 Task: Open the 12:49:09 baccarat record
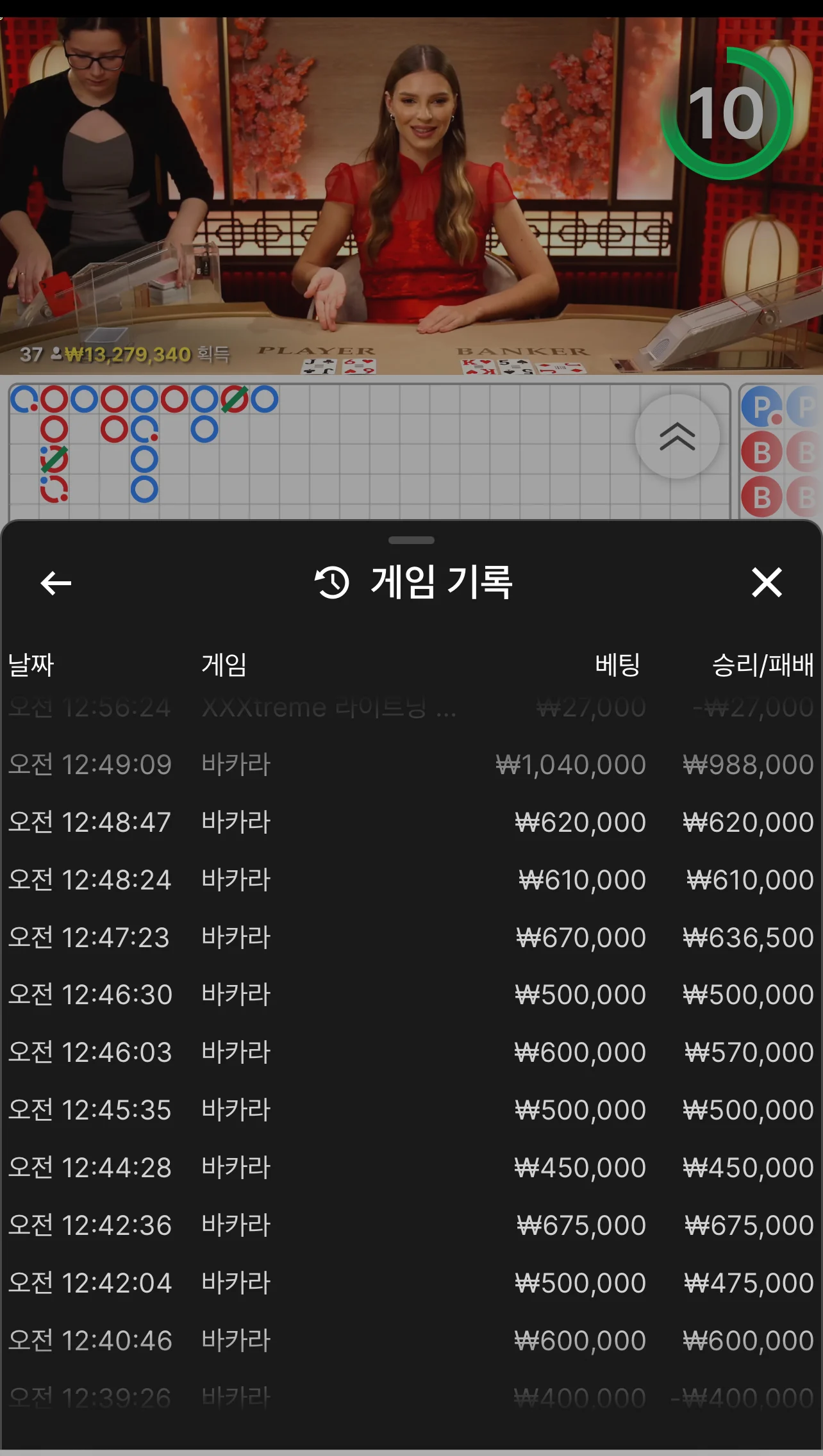tap(410, 765)
